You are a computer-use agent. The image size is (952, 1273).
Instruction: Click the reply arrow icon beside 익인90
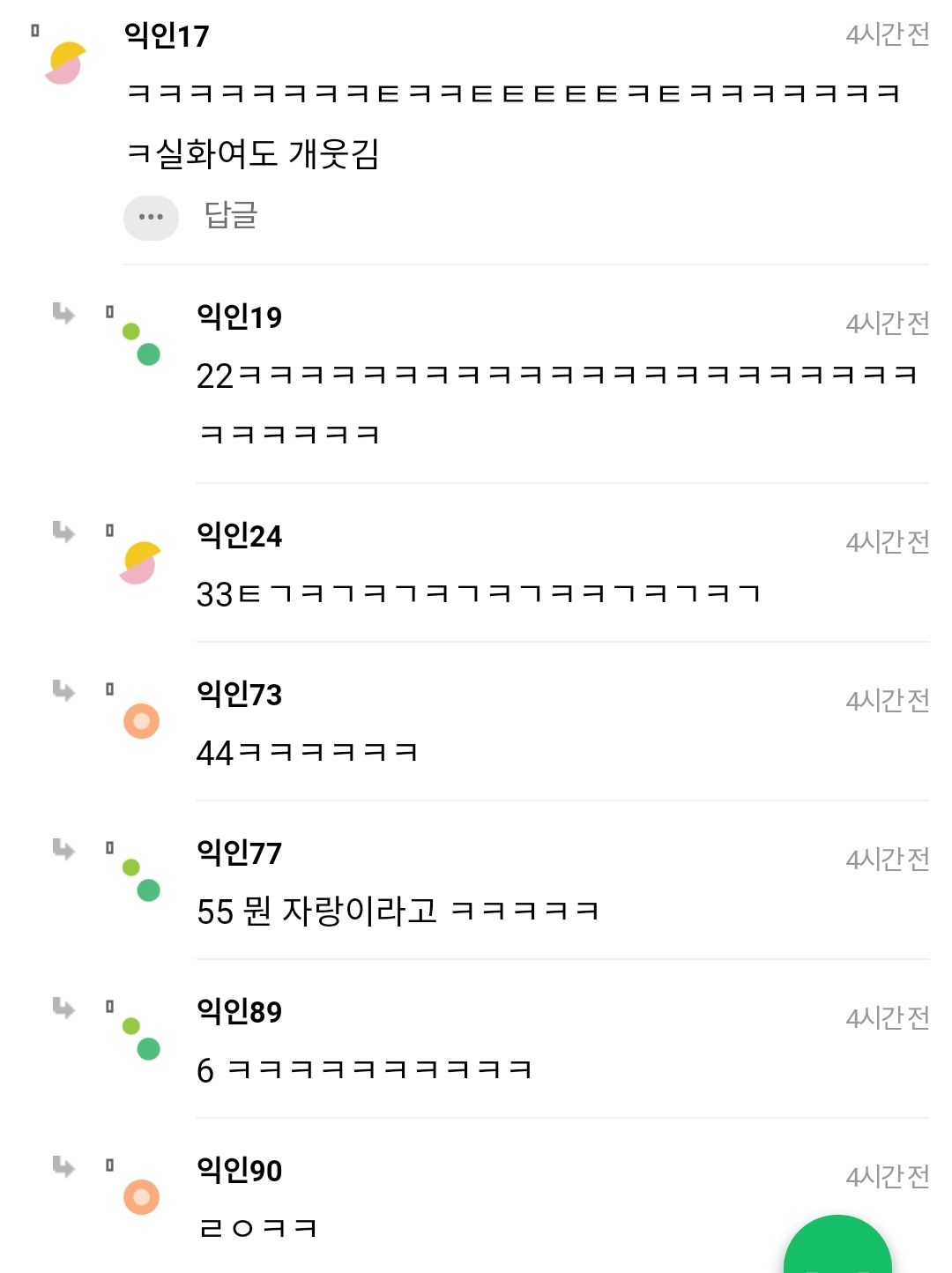click(62, 1168)
